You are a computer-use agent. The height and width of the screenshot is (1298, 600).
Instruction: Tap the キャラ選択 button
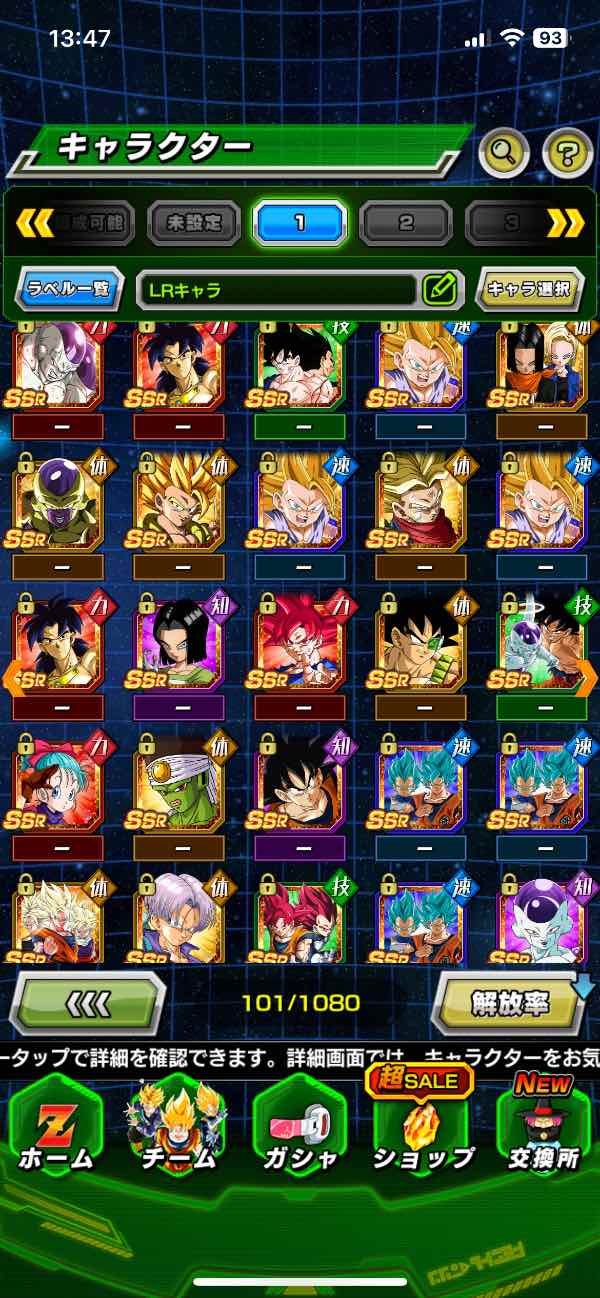529,290
